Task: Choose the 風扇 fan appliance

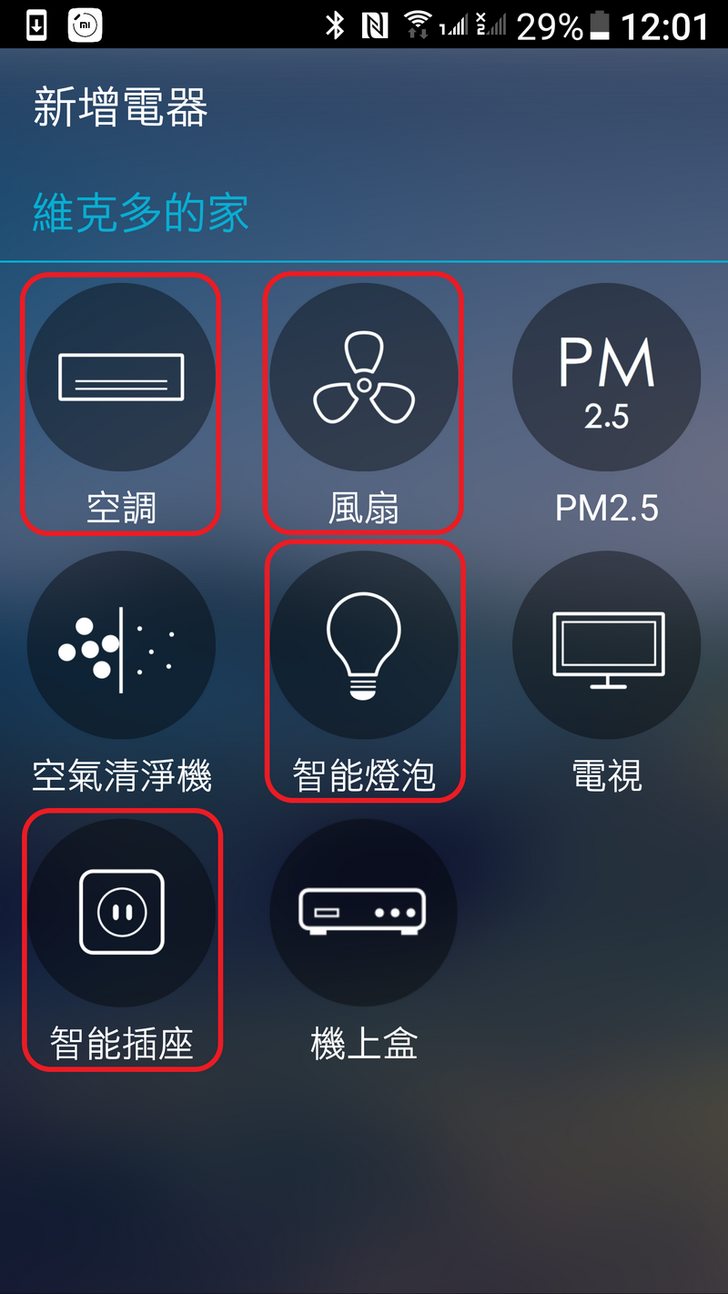Action: point(364,378)
